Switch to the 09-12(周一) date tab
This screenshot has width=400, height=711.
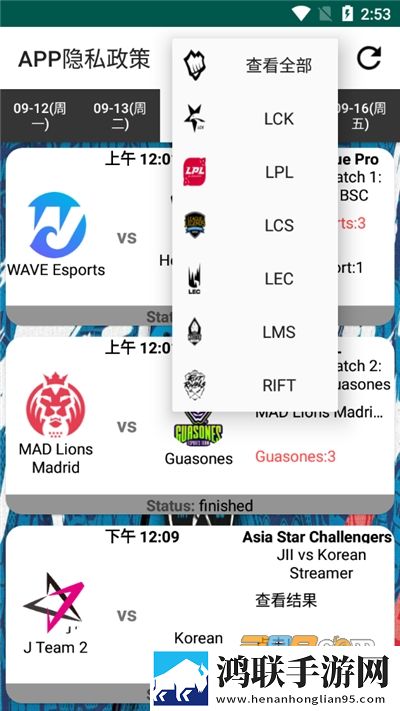pos(40,116)
